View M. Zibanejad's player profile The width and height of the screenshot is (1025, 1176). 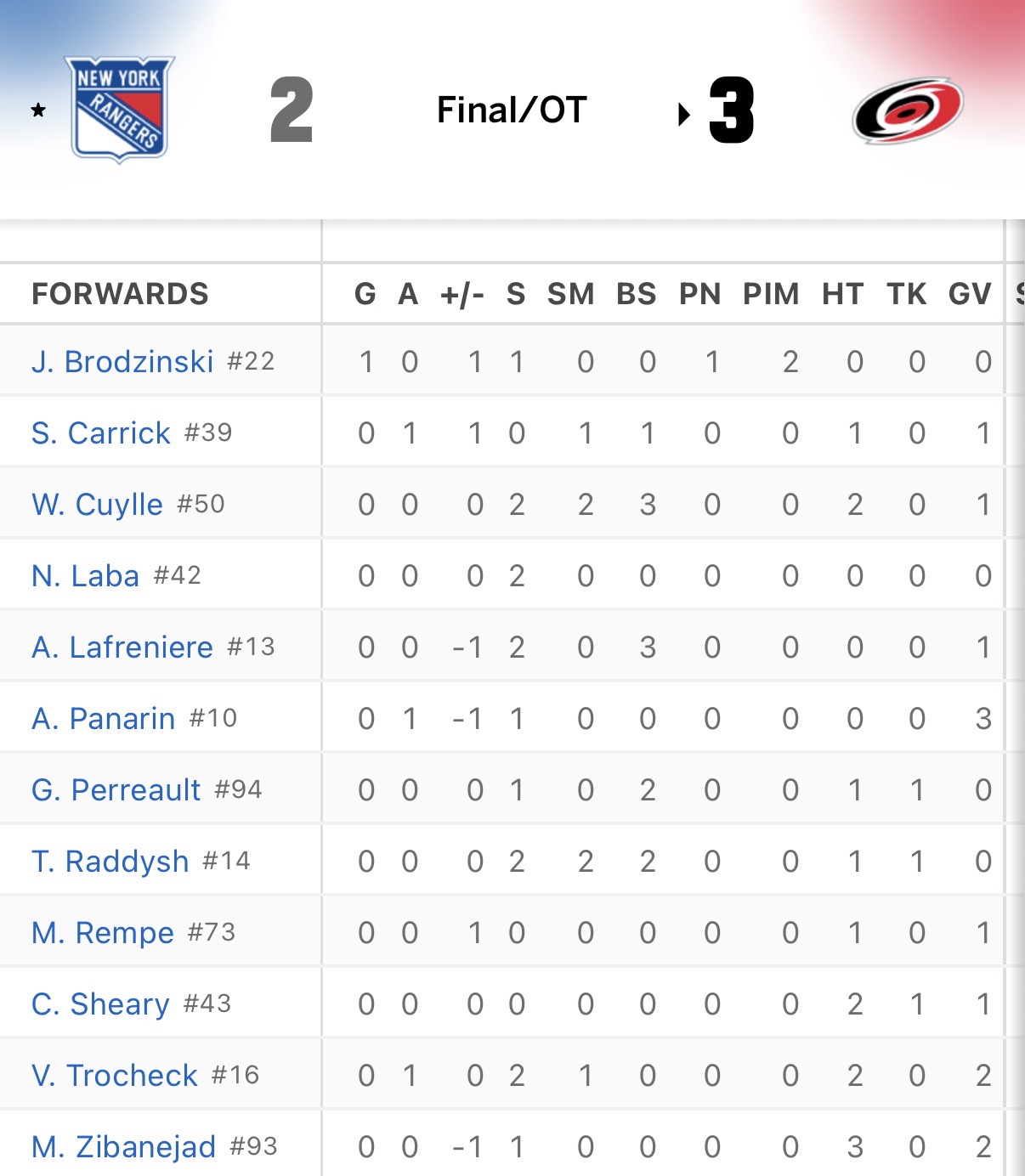124,1147
